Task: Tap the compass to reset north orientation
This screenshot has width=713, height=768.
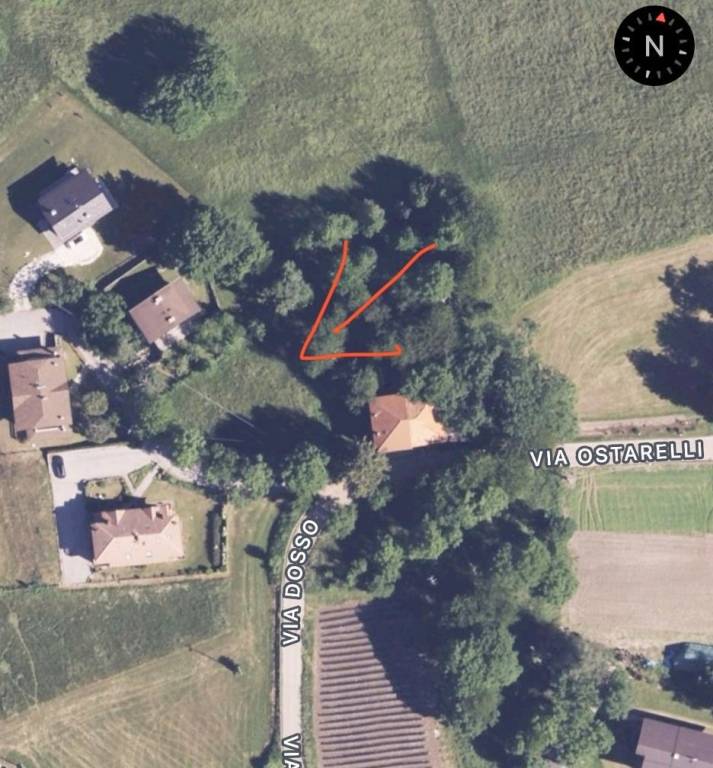Action: click(x=654, y=45)
